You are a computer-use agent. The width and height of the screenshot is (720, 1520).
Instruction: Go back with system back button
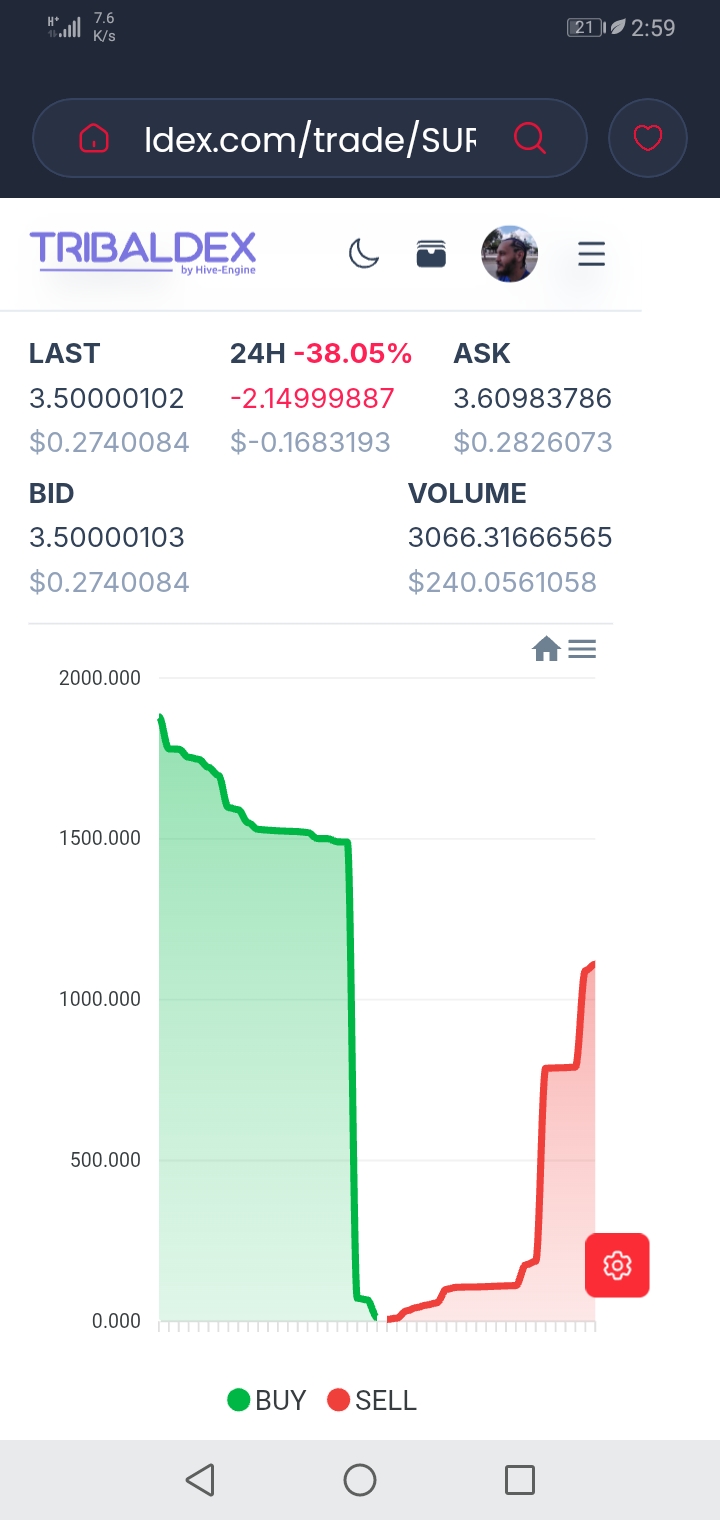(x=200, y=1480)
